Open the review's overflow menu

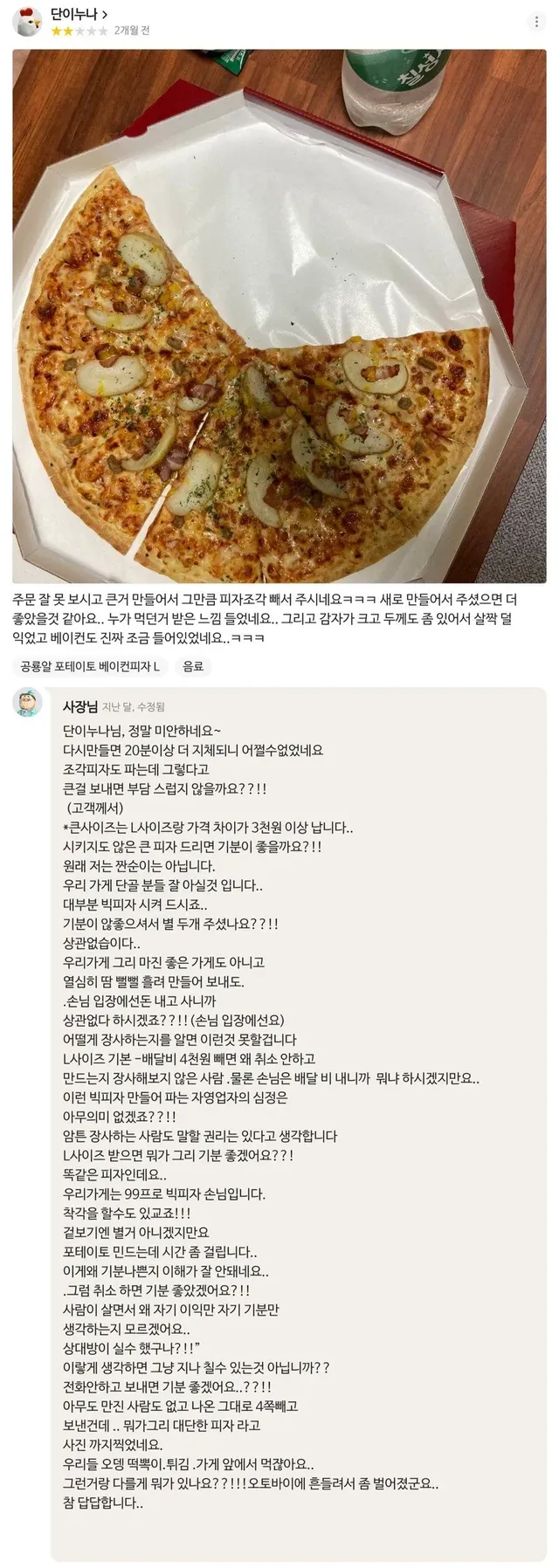536,21
